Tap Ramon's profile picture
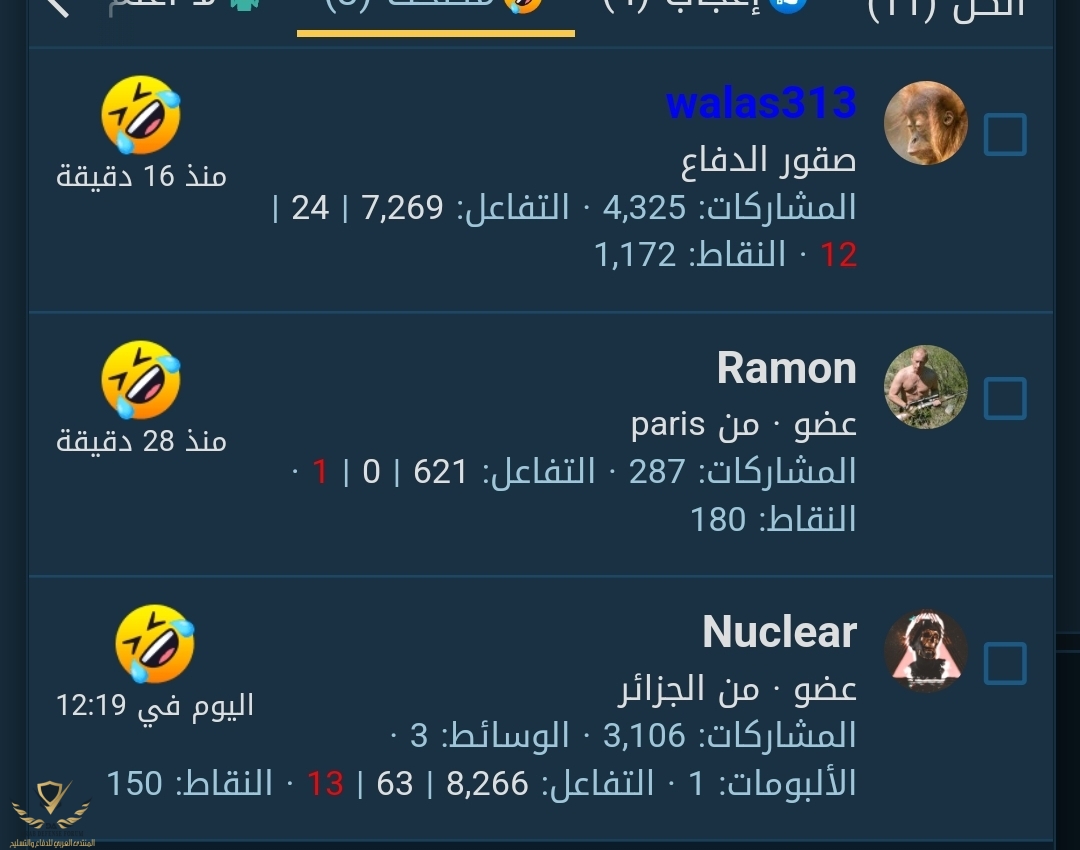 (926, 387)
